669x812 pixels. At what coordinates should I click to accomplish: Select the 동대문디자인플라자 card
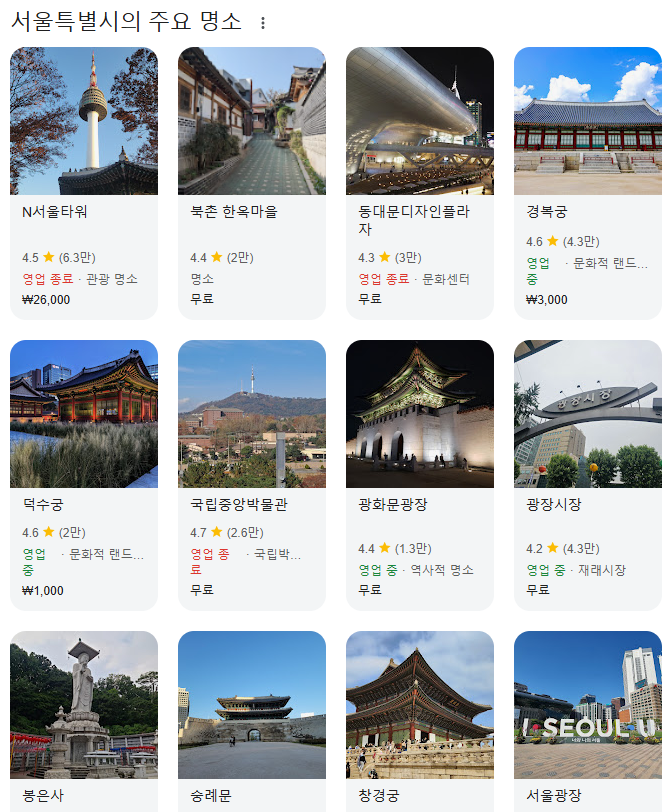(x=420, y=182)
